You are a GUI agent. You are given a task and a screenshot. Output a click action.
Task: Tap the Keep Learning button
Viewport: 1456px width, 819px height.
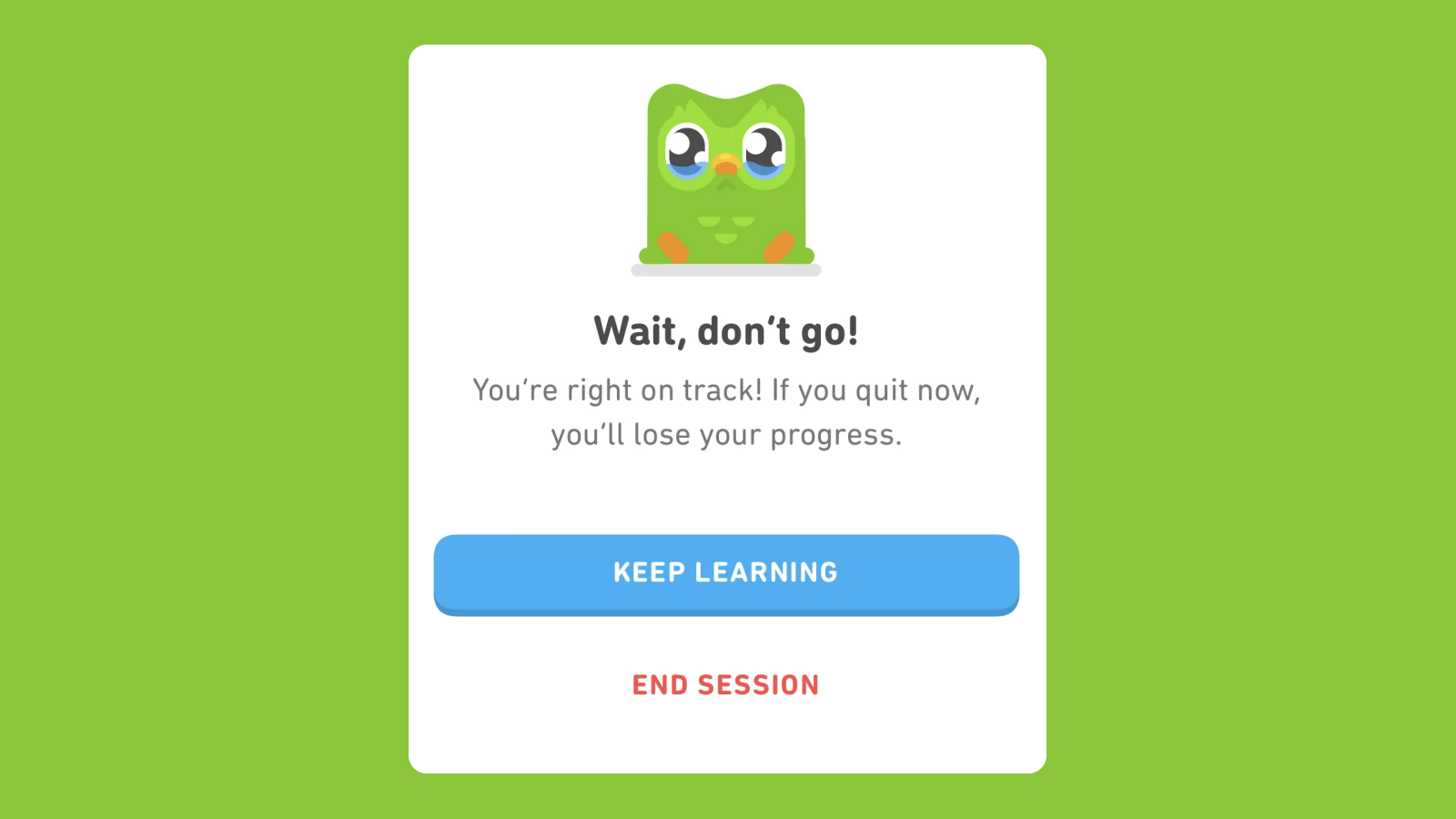coord(726,573)
